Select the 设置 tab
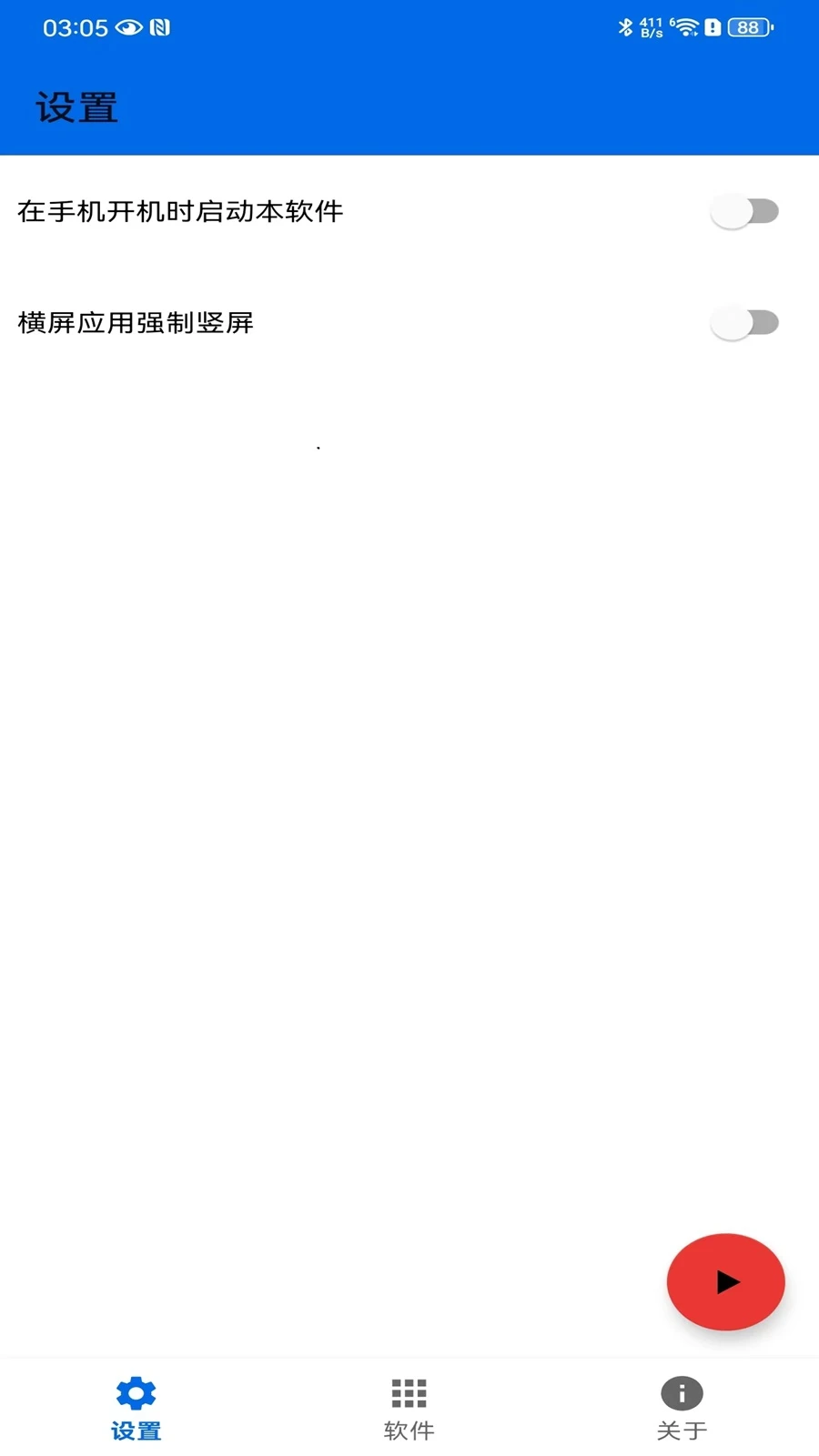Image resolution: width=819 pixels, height=1456 pixels. pyautogui.click(x=135, y=1406)
